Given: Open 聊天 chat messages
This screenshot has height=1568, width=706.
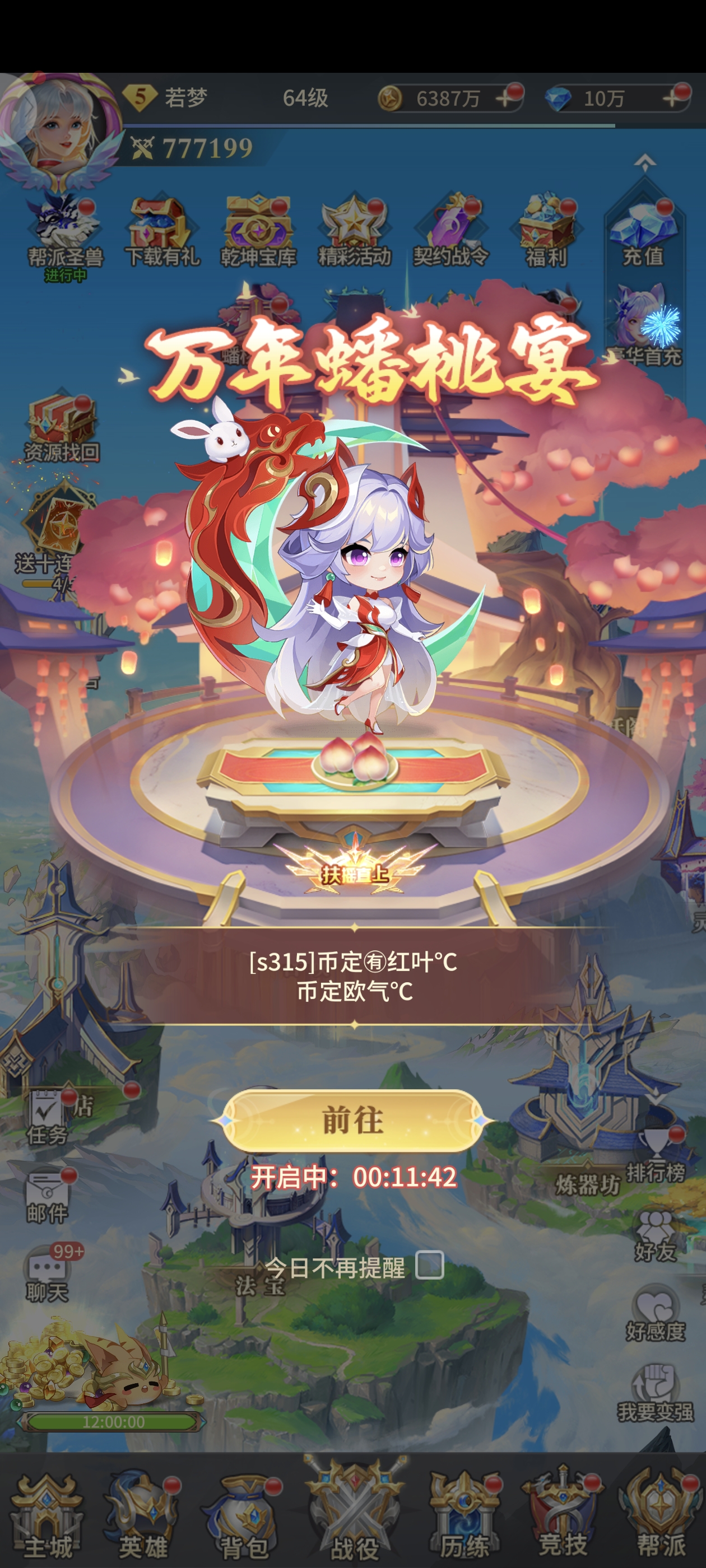Looking at the screenshot, I should tap(47, 1273).
